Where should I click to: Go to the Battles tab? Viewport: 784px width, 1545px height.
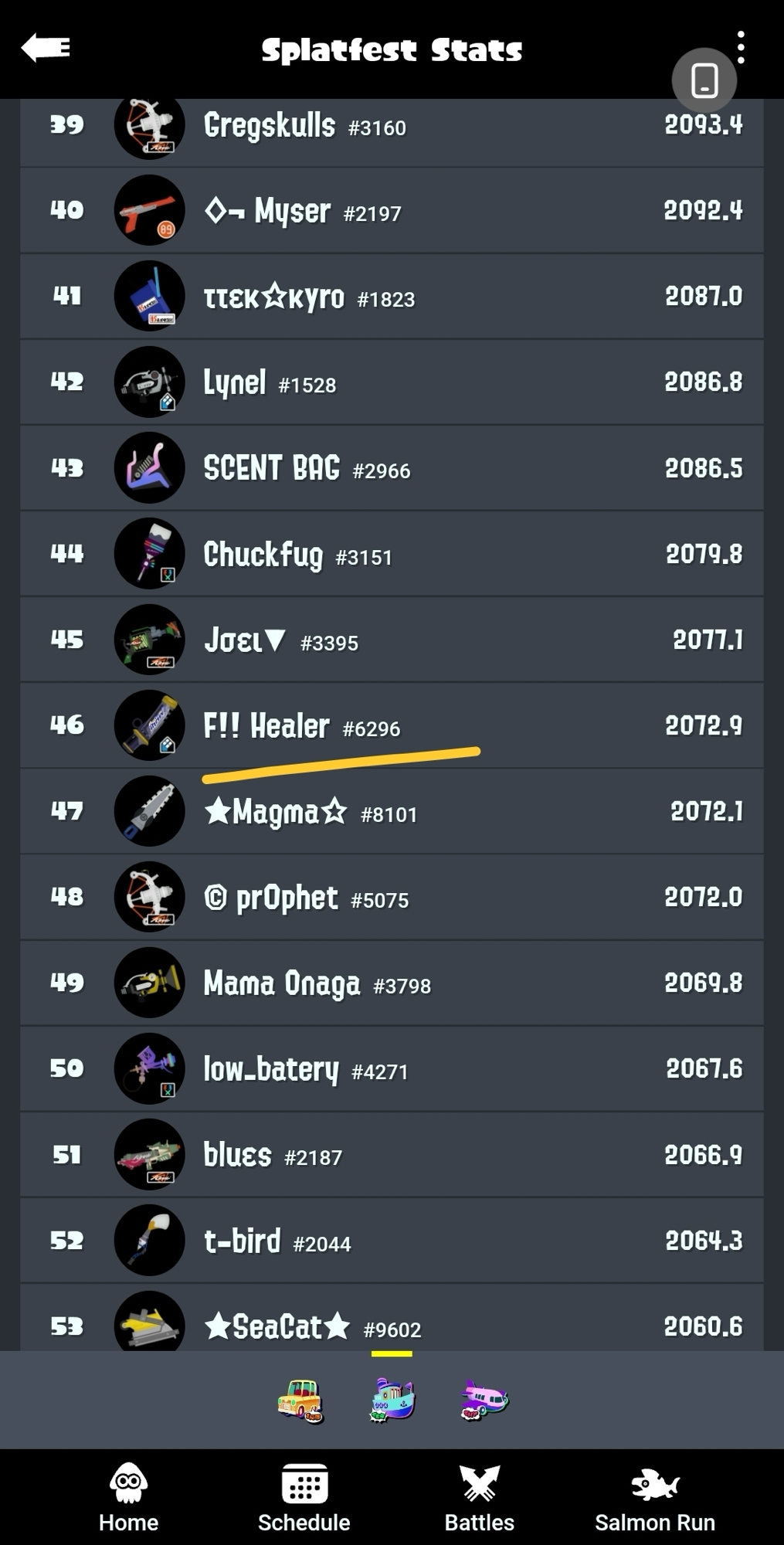pos(479,1497)
